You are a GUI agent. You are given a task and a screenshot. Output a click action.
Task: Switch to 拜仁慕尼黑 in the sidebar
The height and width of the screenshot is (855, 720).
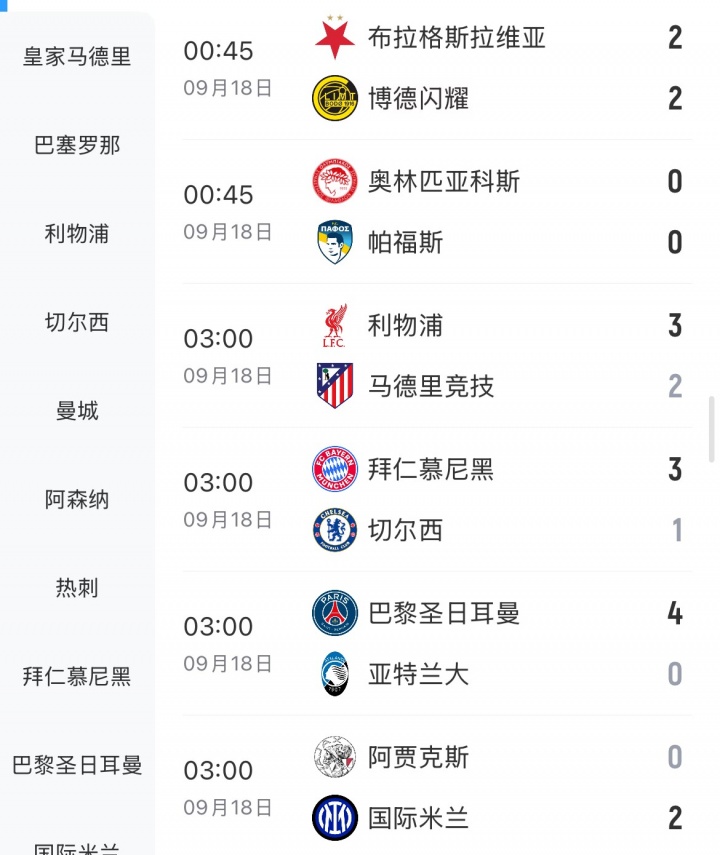click(77, 677)
